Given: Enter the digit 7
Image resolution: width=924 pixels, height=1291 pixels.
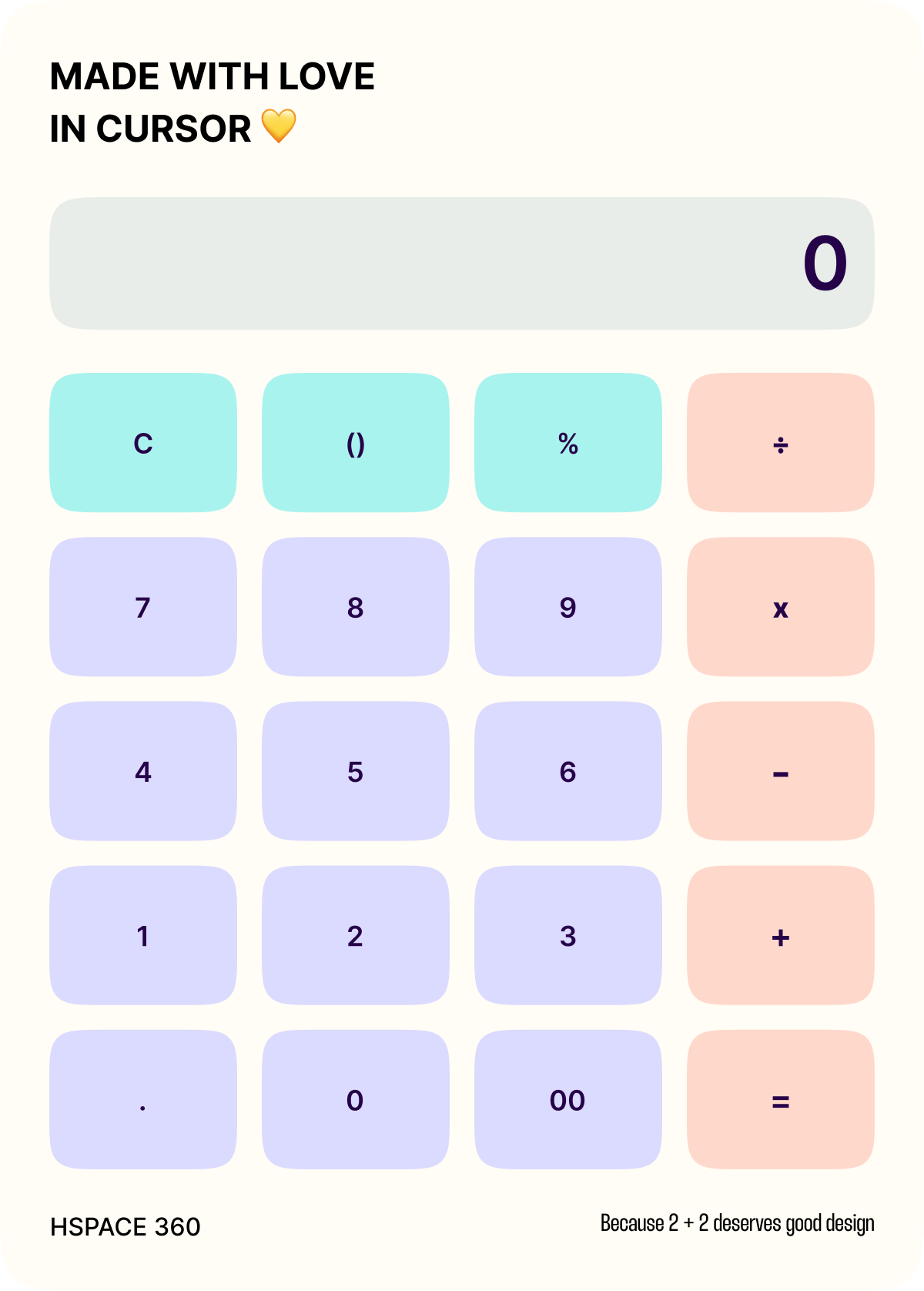Looking at the screenshot, I should [x=143, y=607].
